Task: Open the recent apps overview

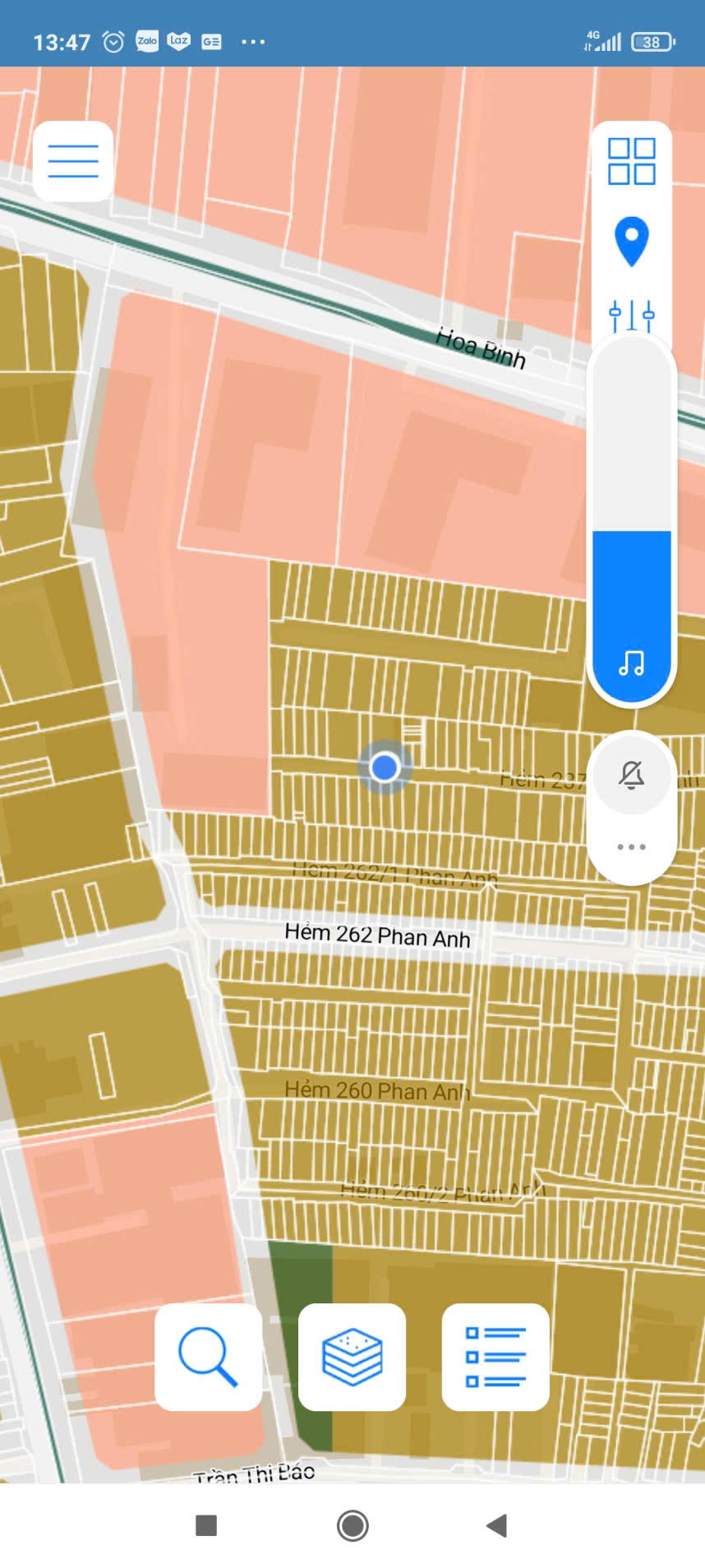Action: click(x=206, y=1526)
